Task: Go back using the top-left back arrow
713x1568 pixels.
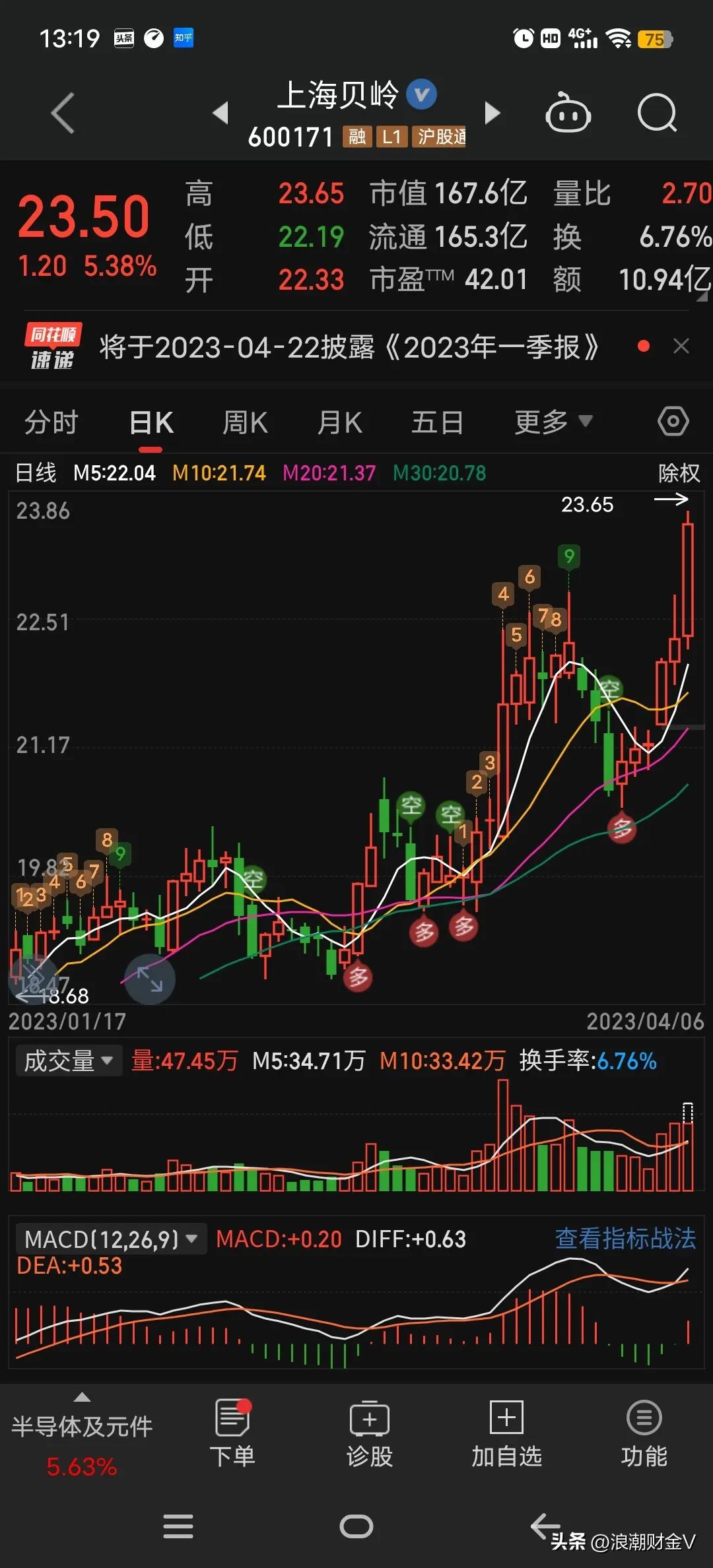Action: pyautogui.click(x=63, y=114)
